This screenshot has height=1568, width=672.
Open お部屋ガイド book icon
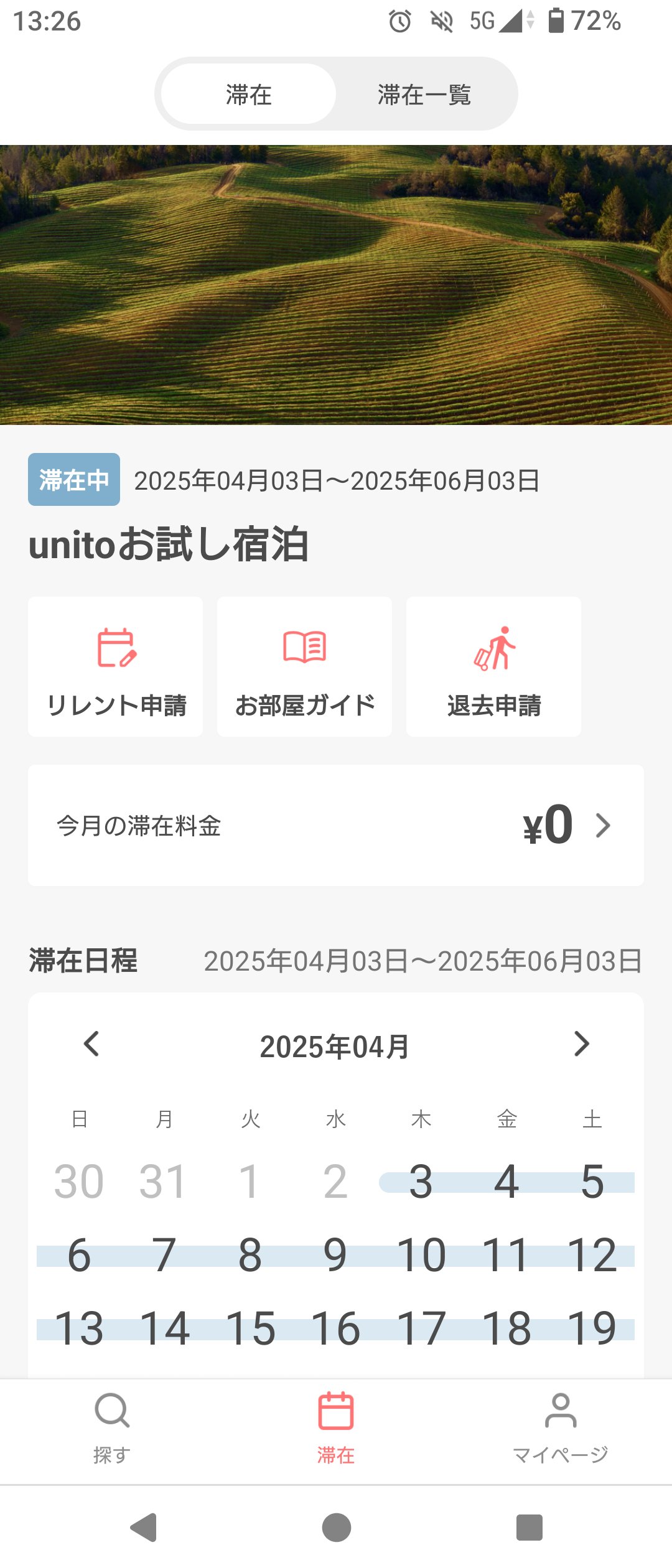pos(304,647)
